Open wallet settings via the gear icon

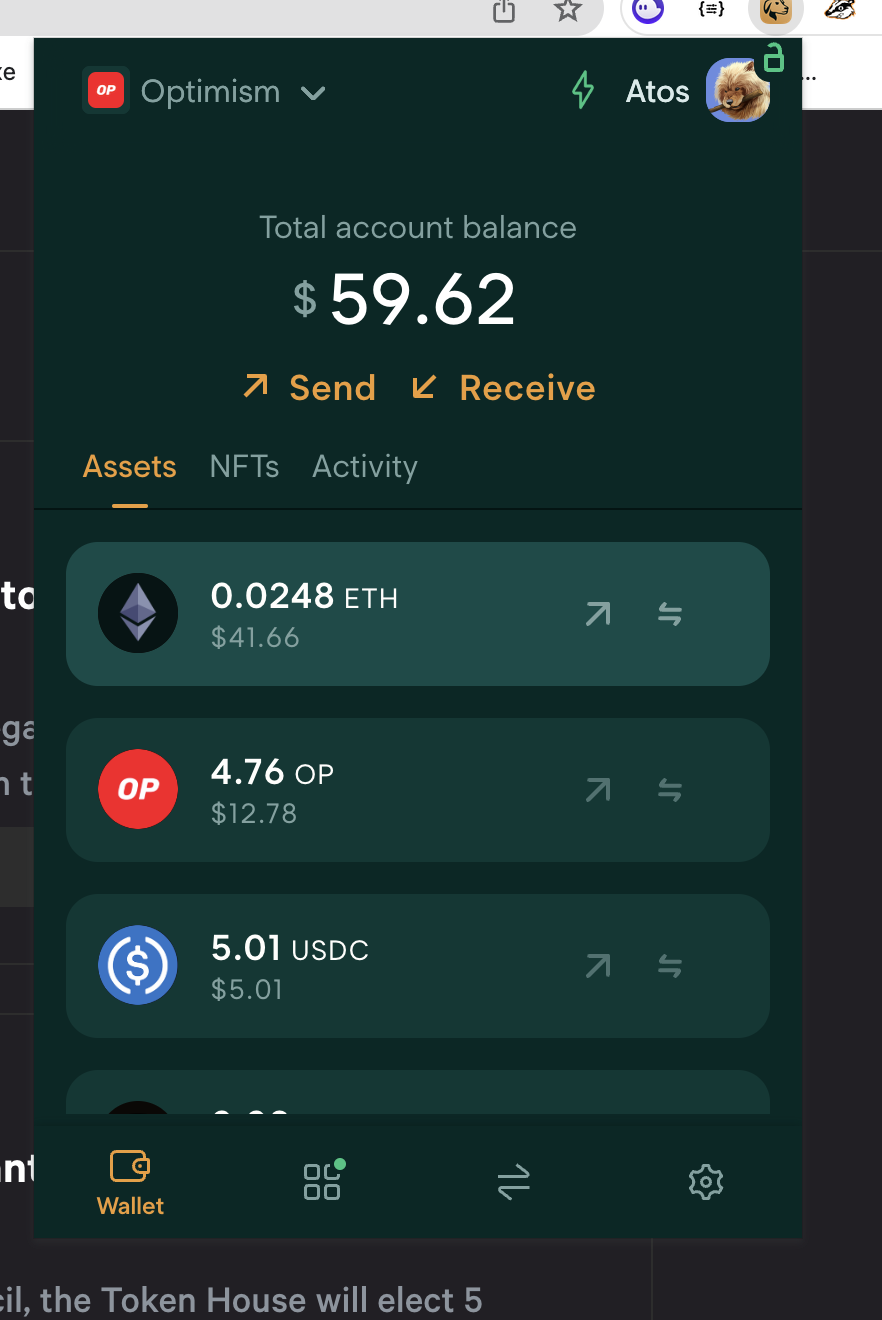[x=705, y=1181]
